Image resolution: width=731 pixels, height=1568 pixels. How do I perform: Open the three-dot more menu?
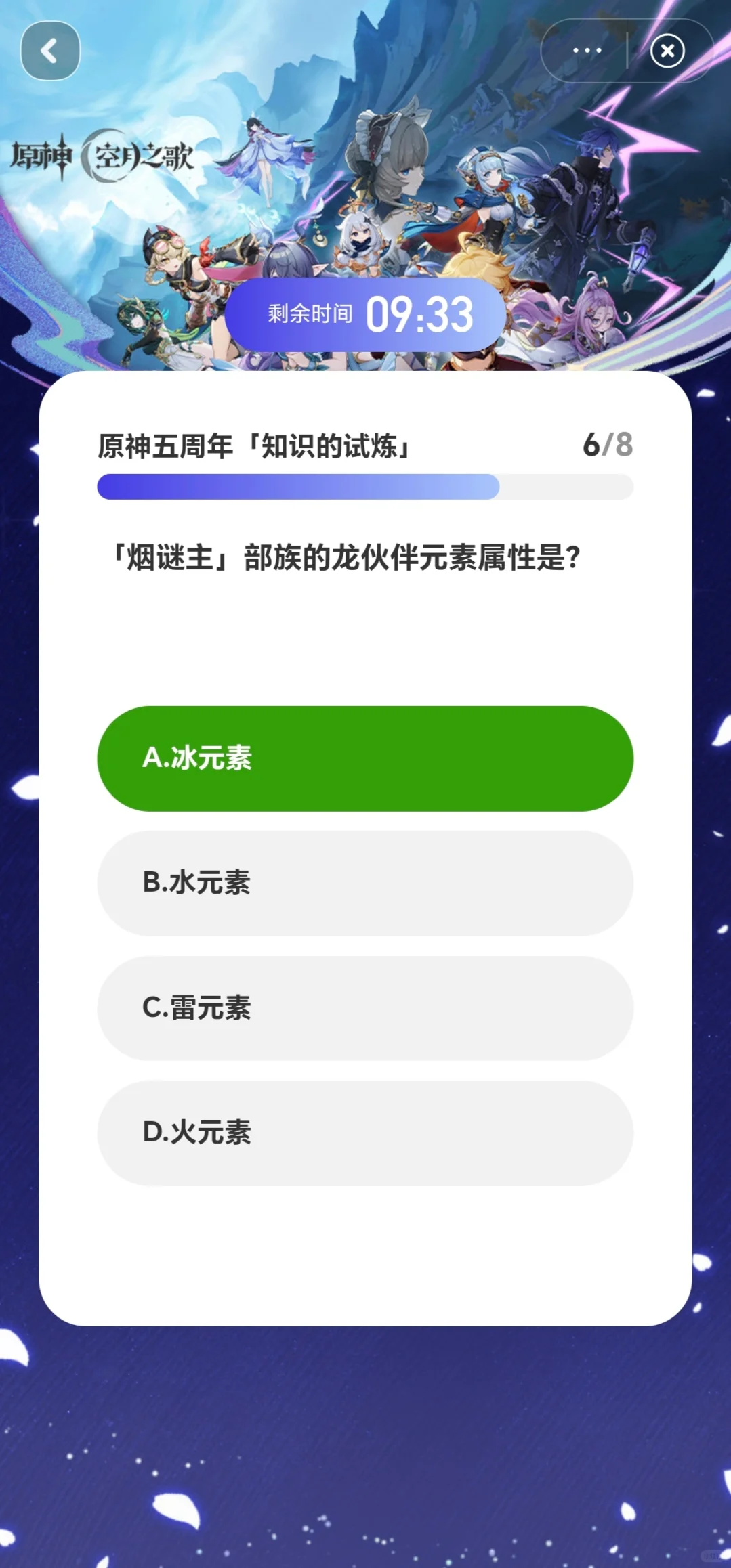pos(587,51)
